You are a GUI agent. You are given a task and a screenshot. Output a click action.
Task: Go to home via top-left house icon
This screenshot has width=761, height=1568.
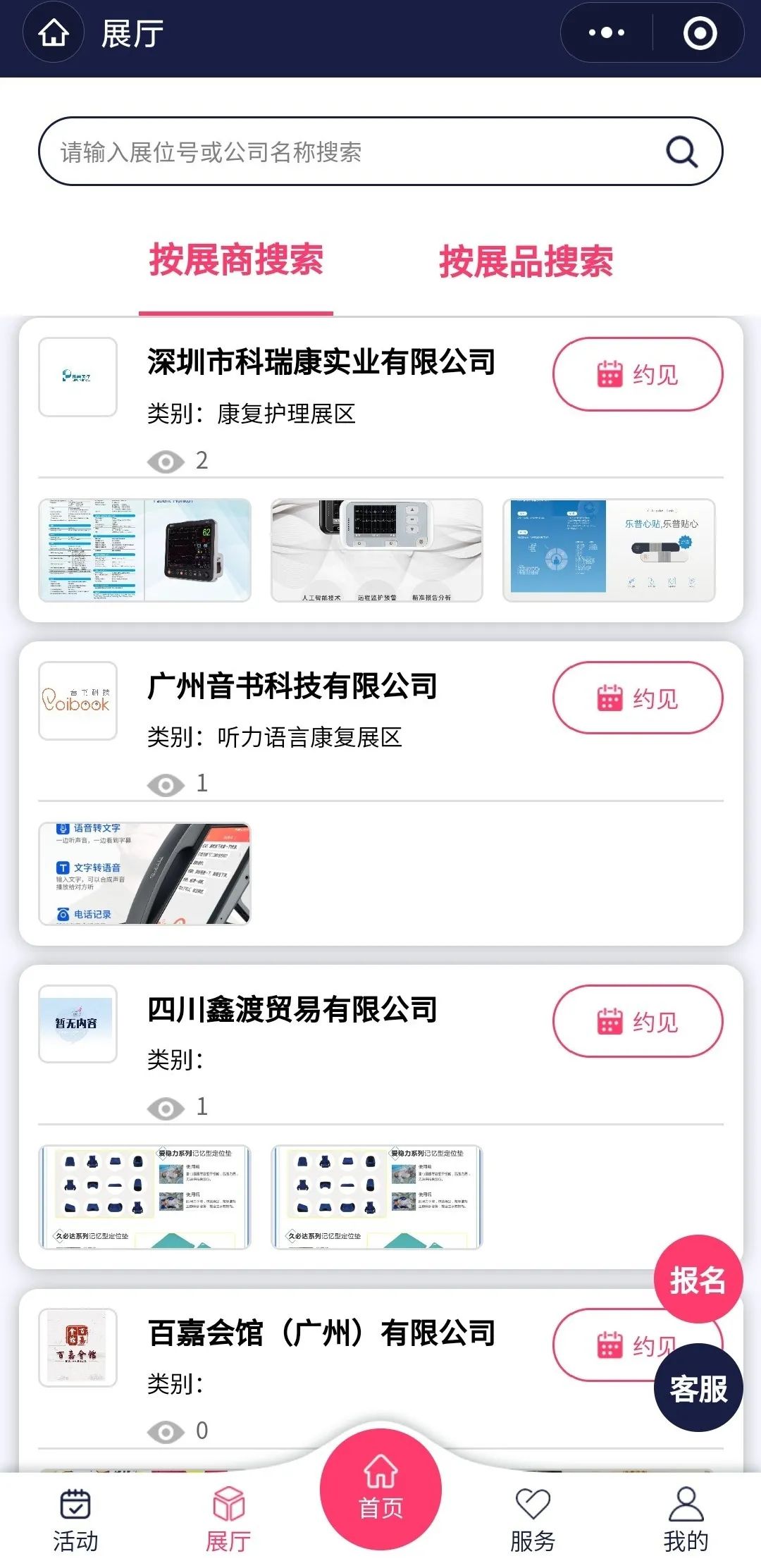tap(54, 33)
